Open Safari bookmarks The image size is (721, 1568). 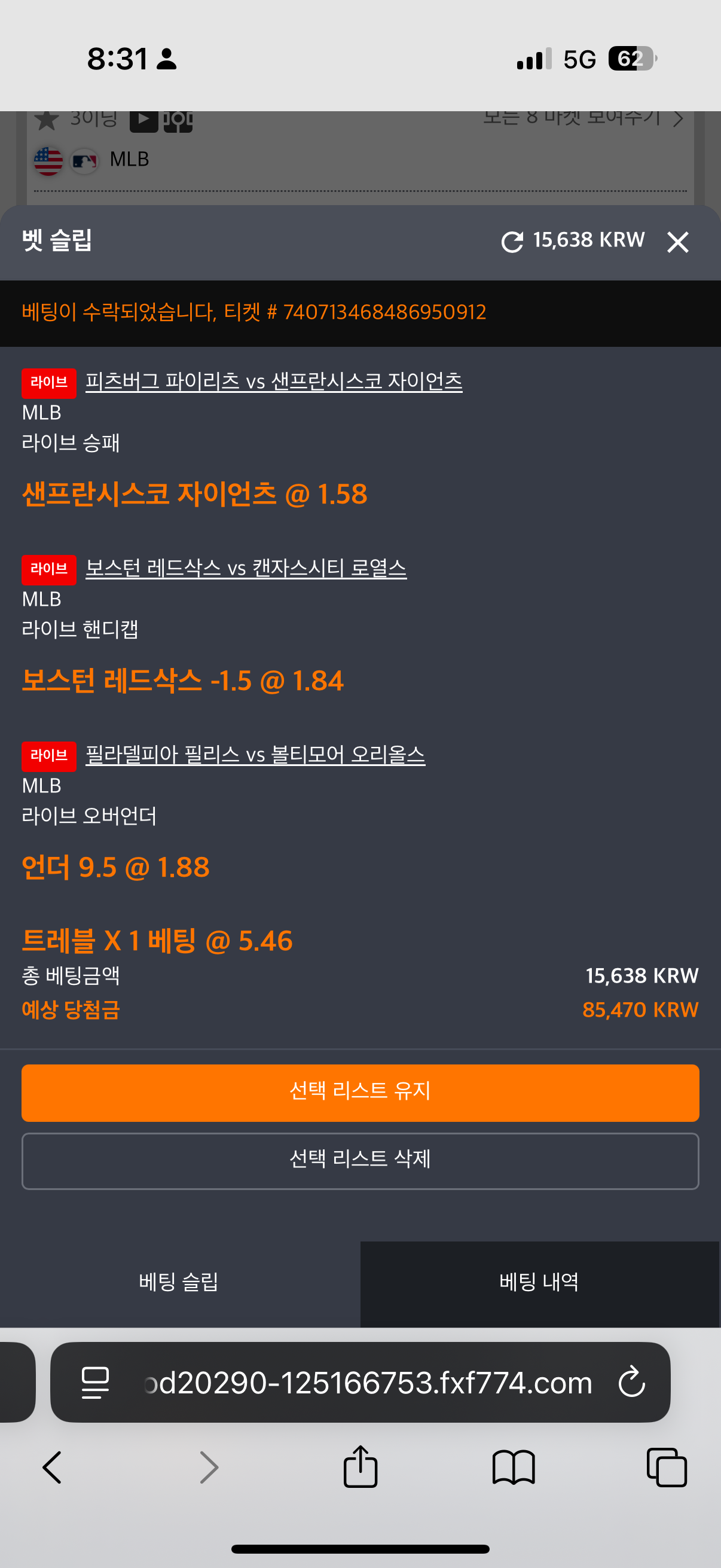(514, 1468)
